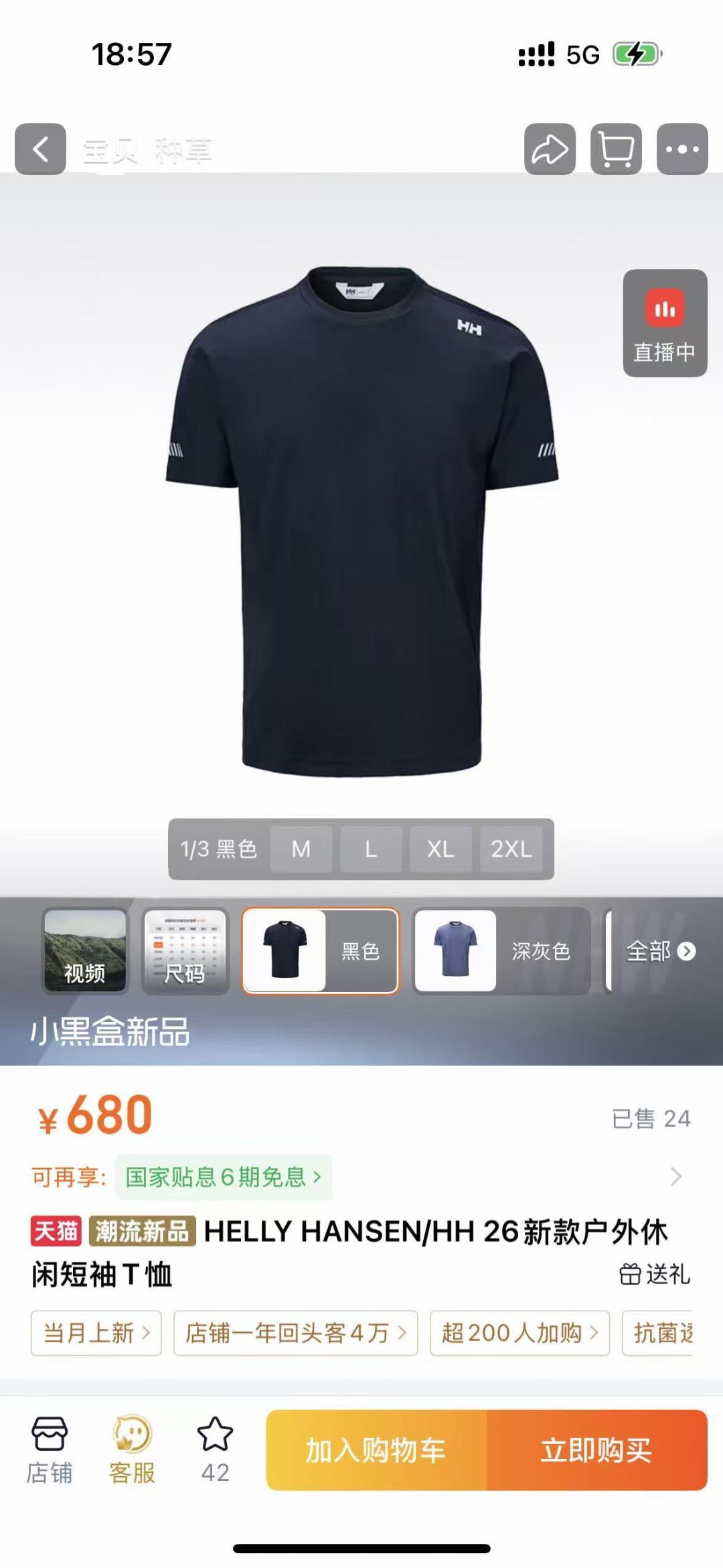Play the 视频 product video
723x1568 pixels.
[85, 950]
